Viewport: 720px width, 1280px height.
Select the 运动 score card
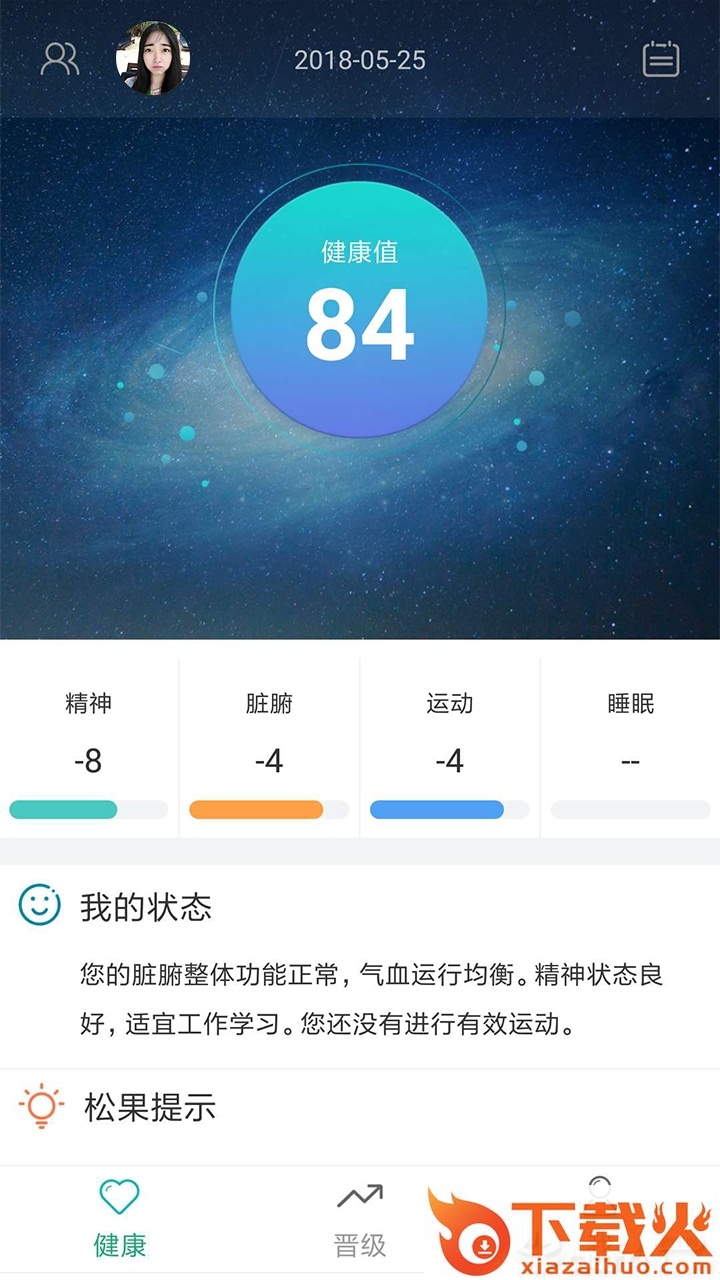click(x=450, y=747)
